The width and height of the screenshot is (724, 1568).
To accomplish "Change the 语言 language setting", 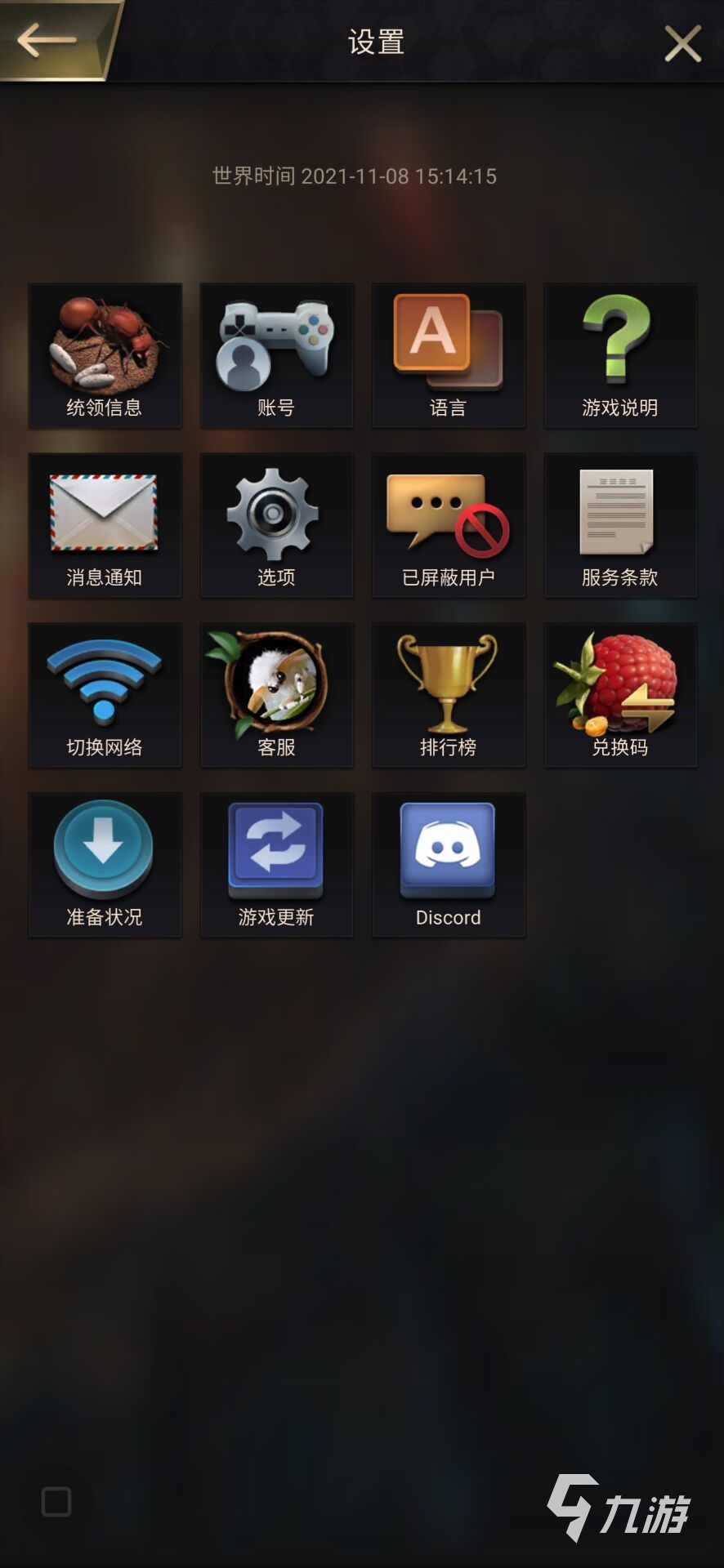I will click(448, 355).
